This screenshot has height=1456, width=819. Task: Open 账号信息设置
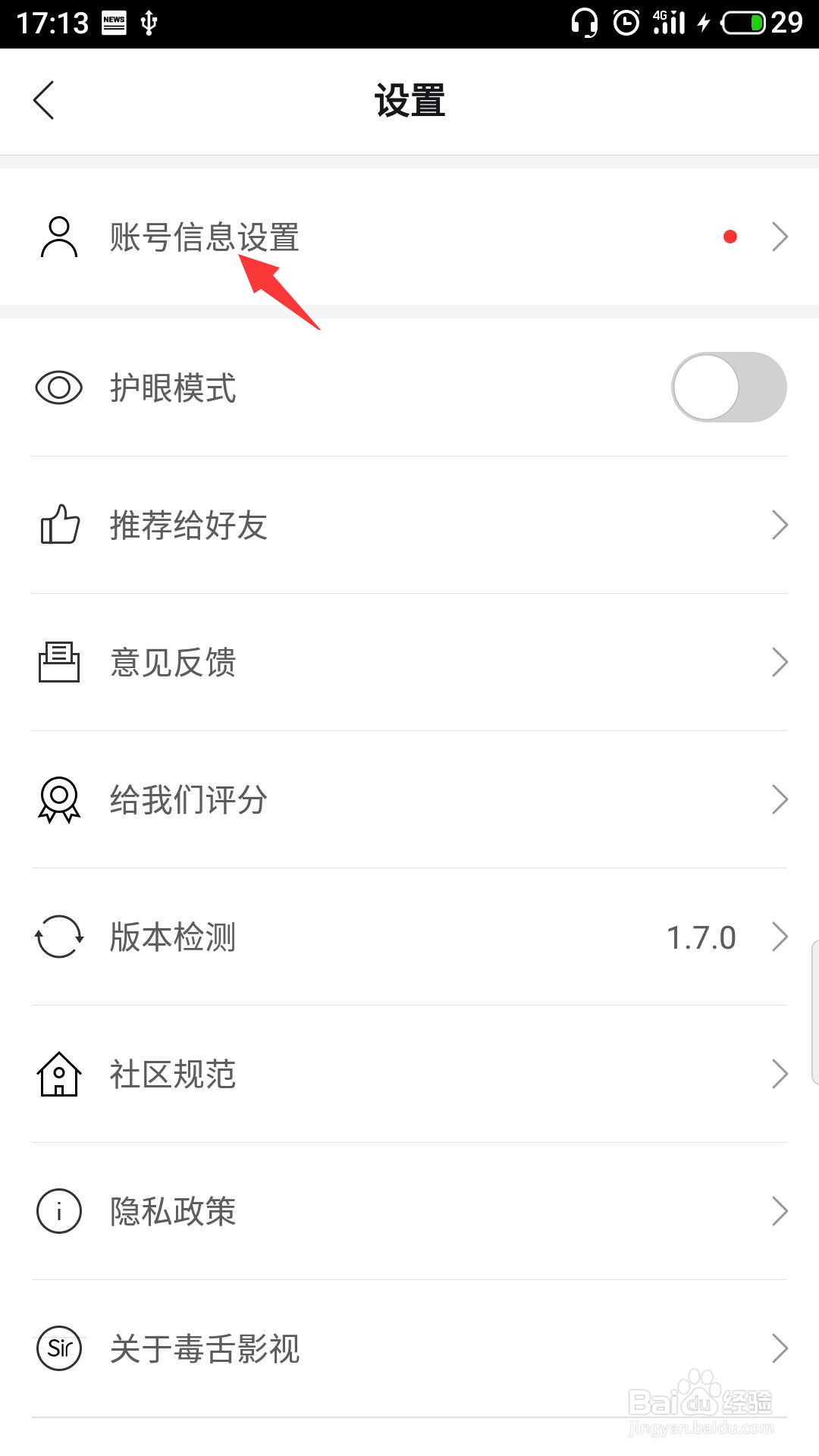409,237
